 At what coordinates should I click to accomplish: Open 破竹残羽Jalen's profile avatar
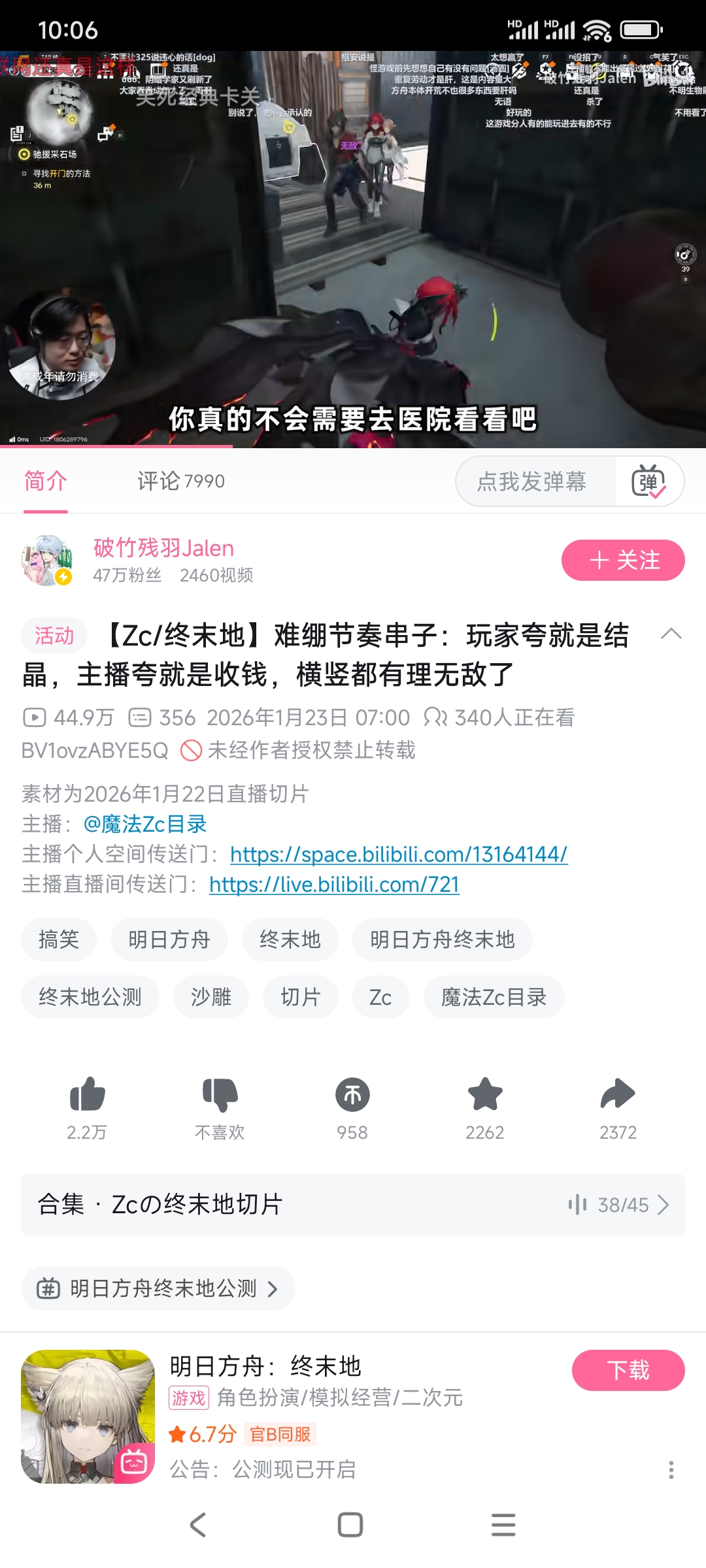click(x=46, y=560)
